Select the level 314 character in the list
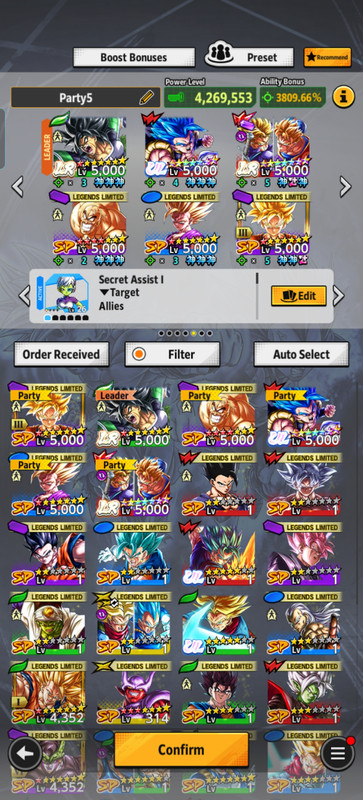The image size is (363, 800). 133,692
